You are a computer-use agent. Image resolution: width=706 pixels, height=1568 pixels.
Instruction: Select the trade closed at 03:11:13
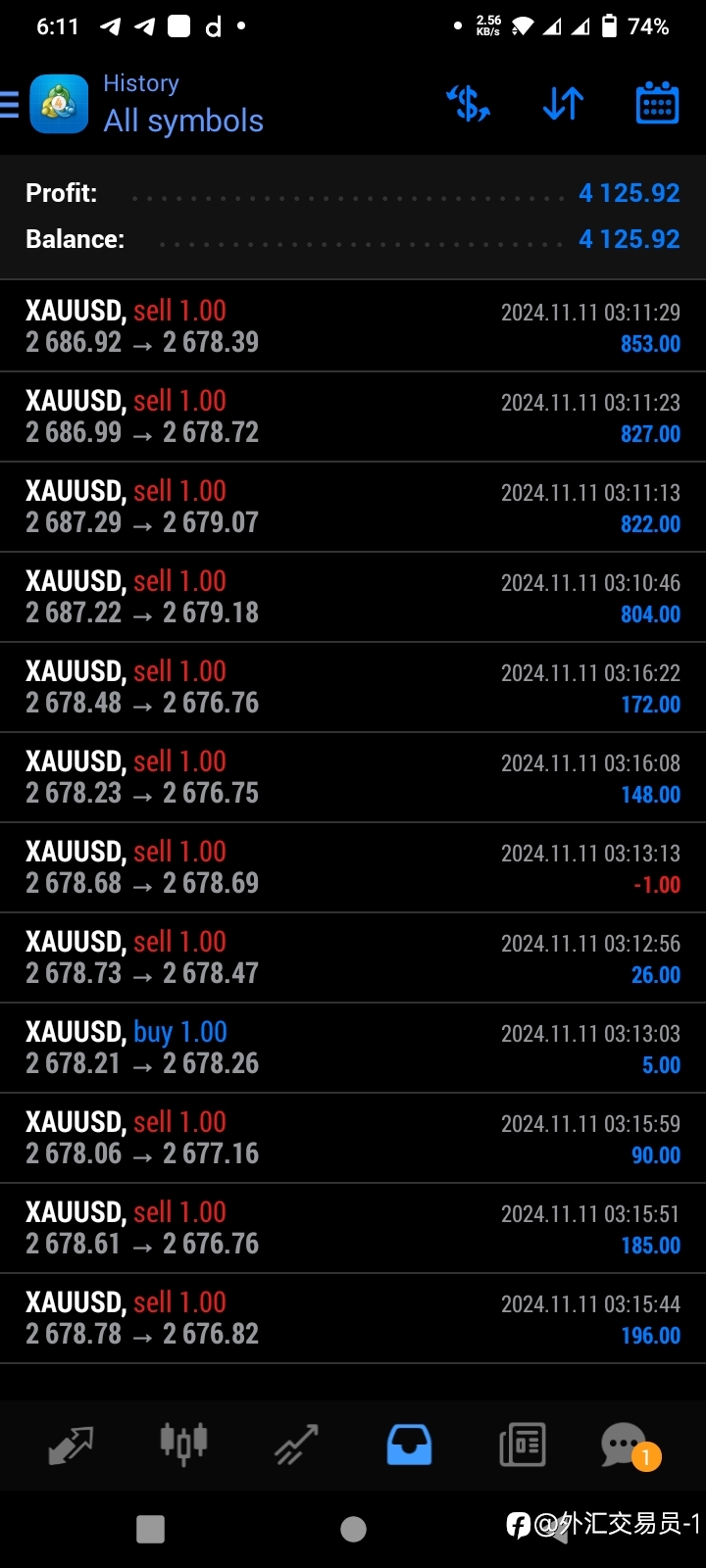[353, 507]
